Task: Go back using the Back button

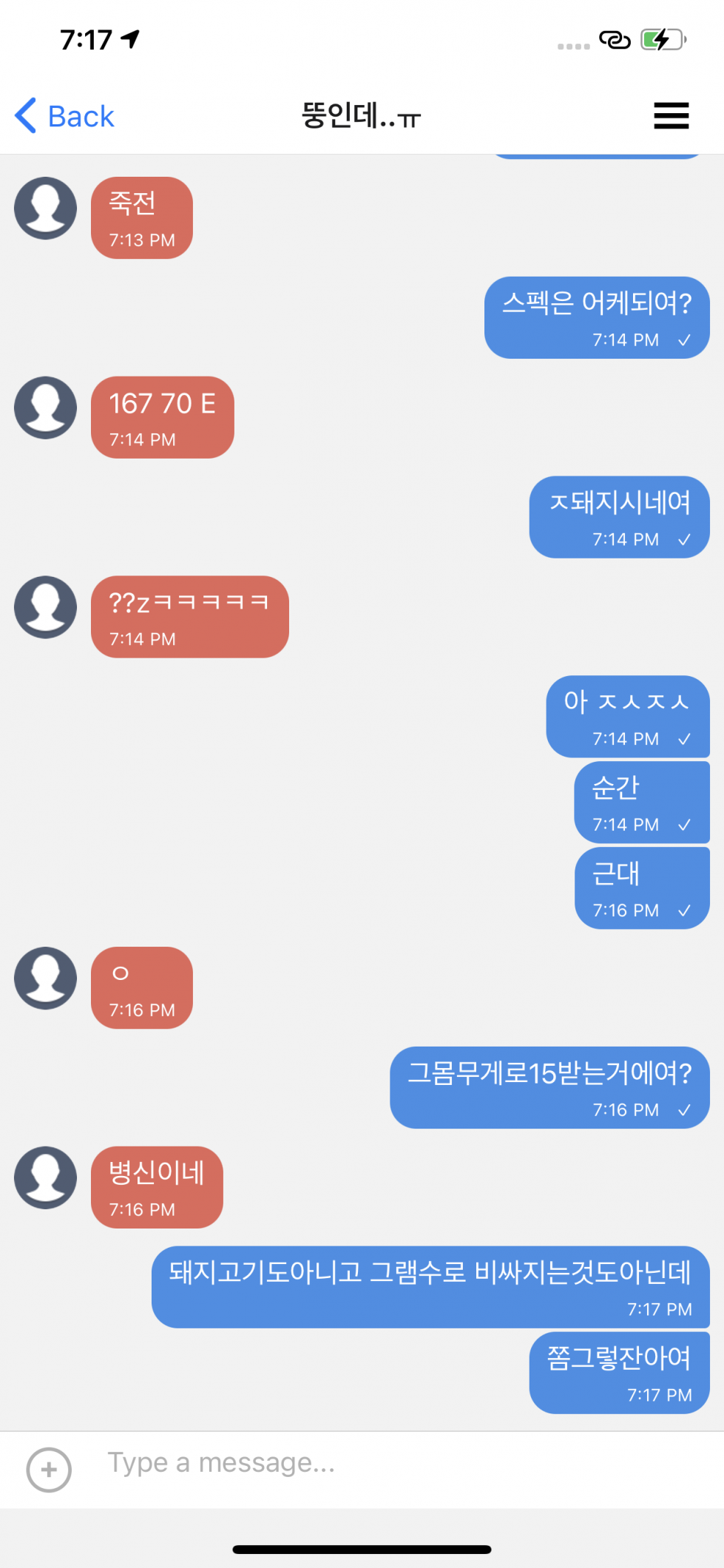Action: click(x=65, y=116)
